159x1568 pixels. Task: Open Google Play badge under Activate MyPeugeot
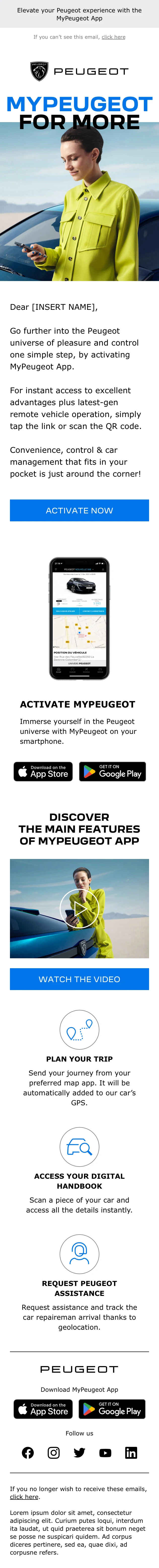(112, 771)
